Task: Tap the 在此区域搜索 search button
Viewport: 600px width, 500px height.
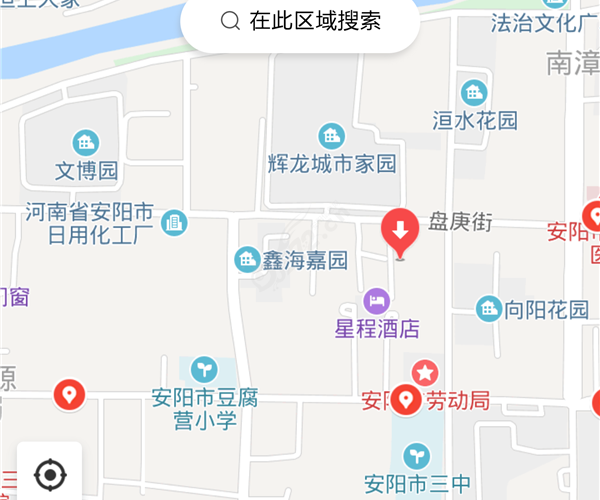Action: click(300, 21)
